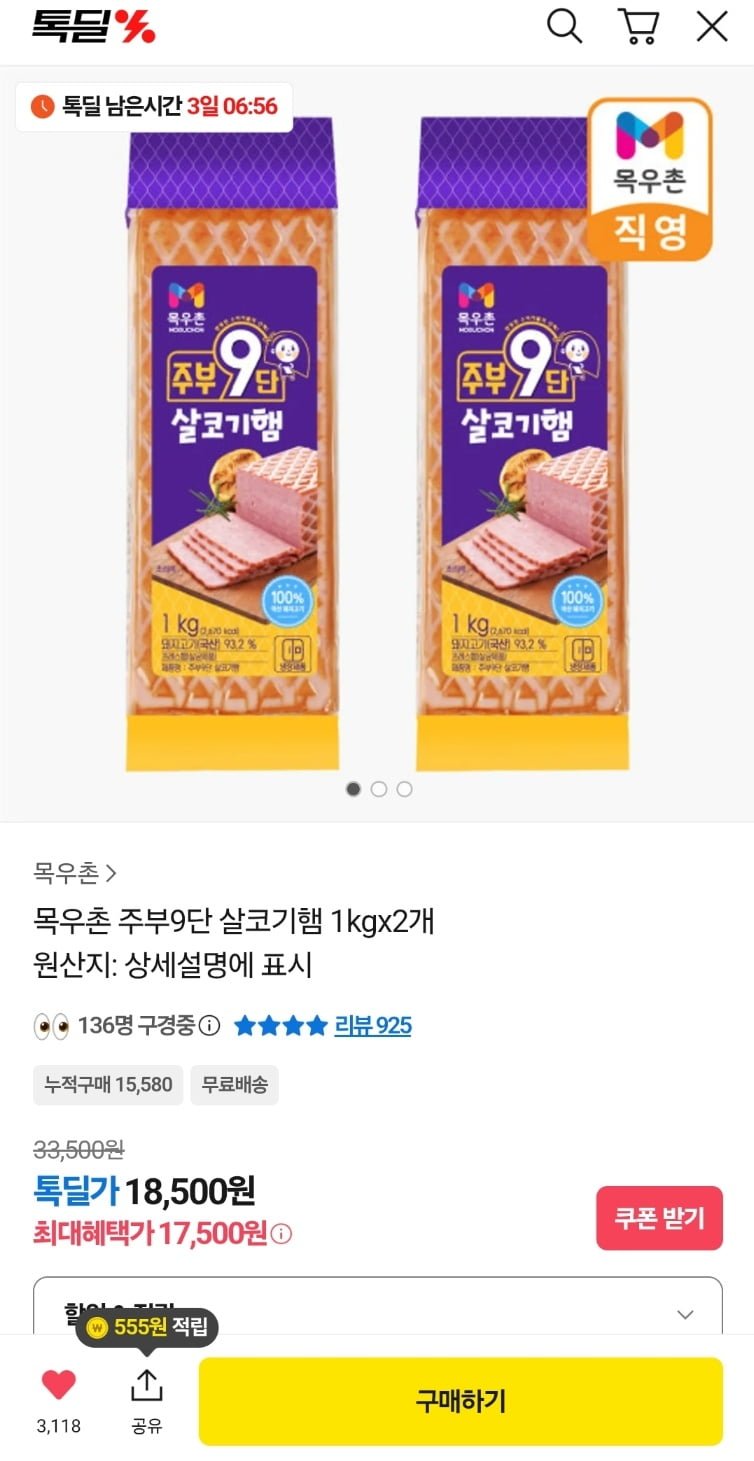
Task: Like this product with the heart
Action: (58, 1386)
